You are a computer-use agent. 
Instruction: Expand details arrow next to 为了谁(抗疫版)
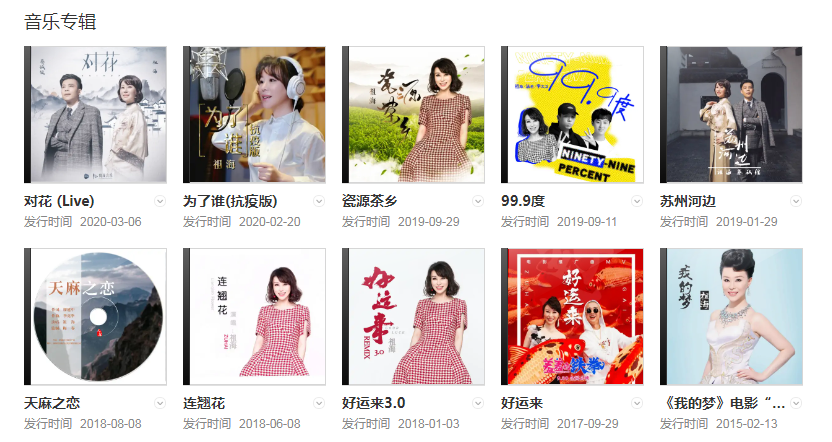tap(319, 201)
